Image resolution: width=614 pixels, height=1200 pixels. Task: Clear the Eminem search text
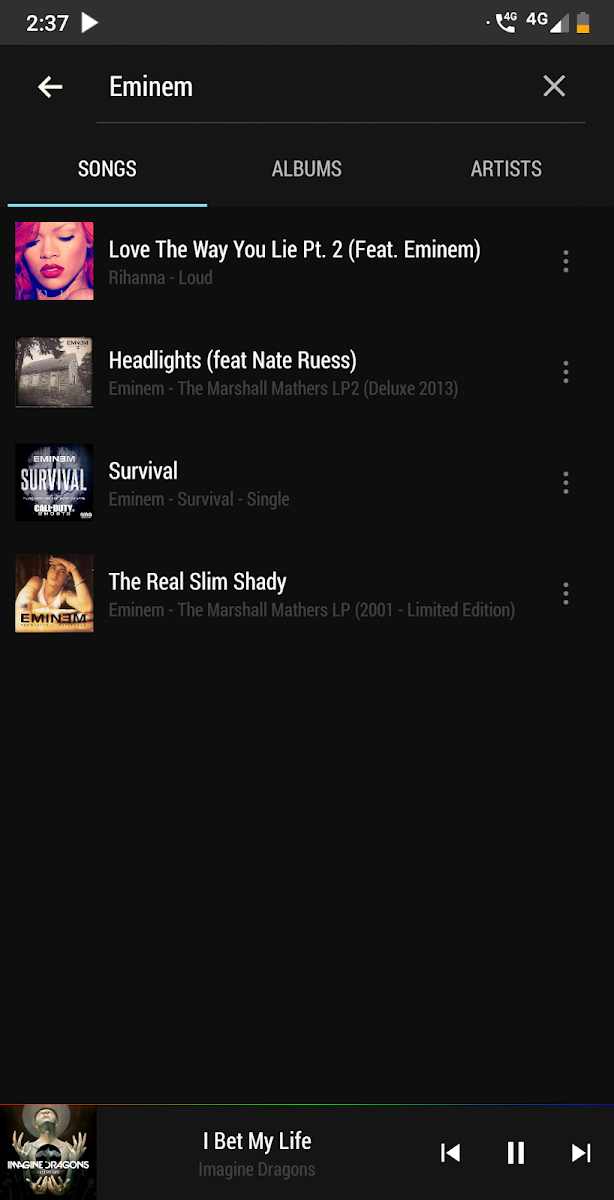(554, 86)
